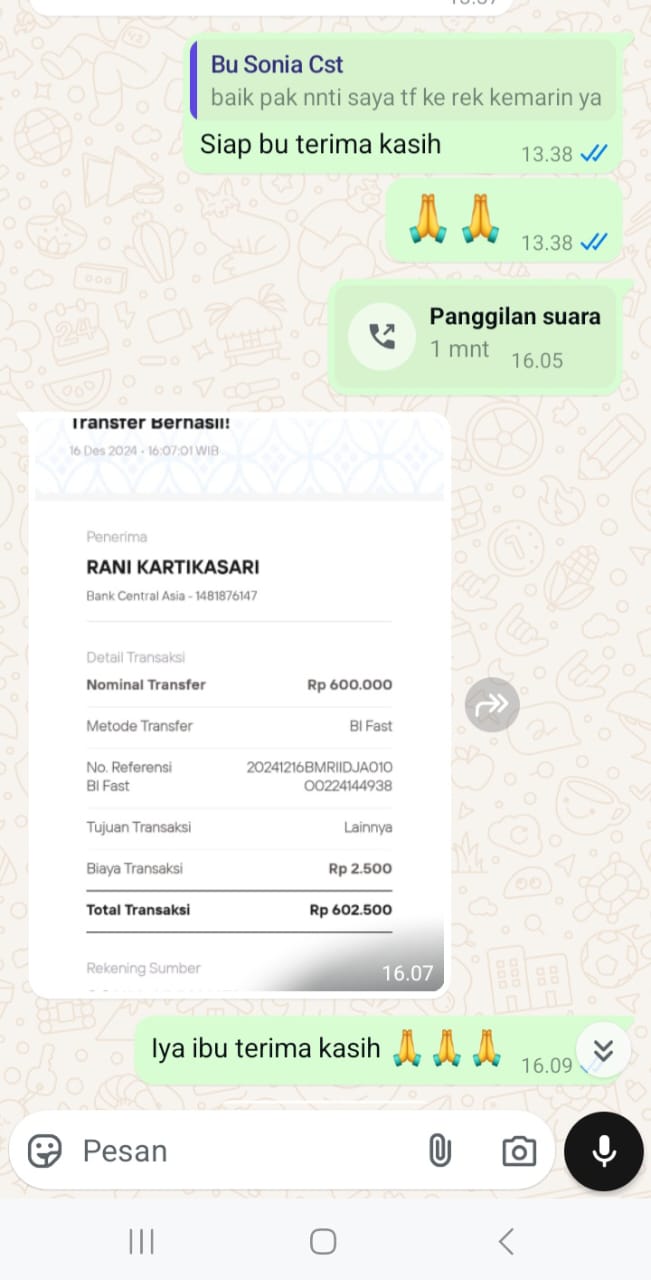The width and height of the screenshot is (651, 1280).
Task: Forward the transfer receipt image
Action: 492,705
